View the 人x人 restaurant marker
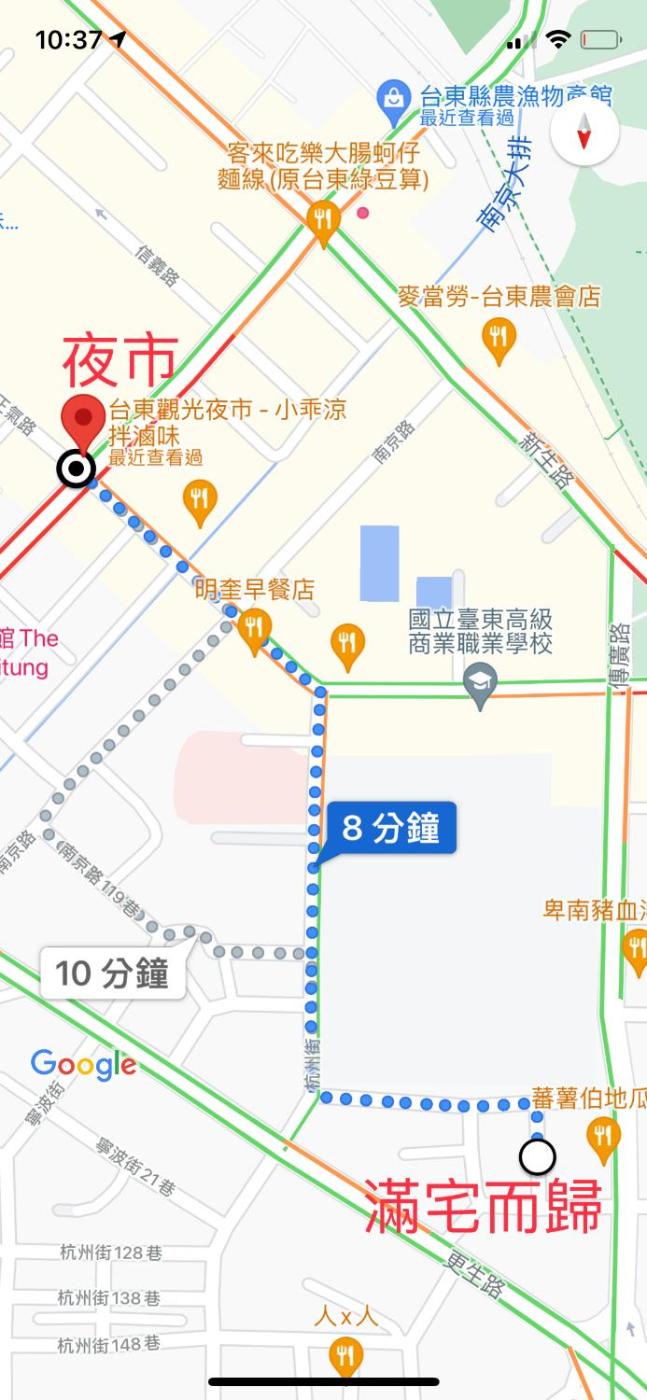This screenshot has width=647, height=1400. (x=345, y=1355)
